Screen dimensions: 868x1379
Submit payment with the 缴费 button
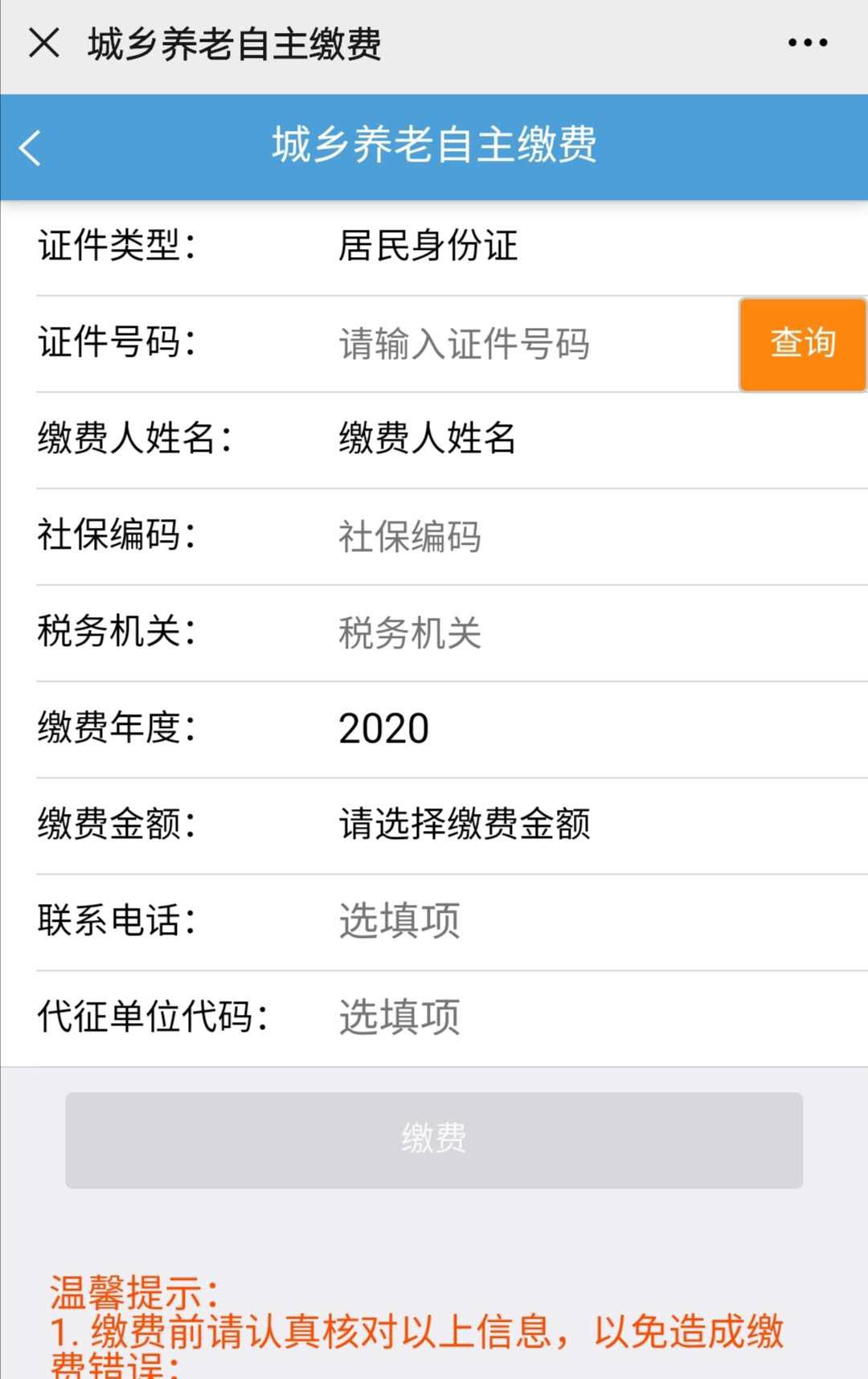click(434, 1140)
